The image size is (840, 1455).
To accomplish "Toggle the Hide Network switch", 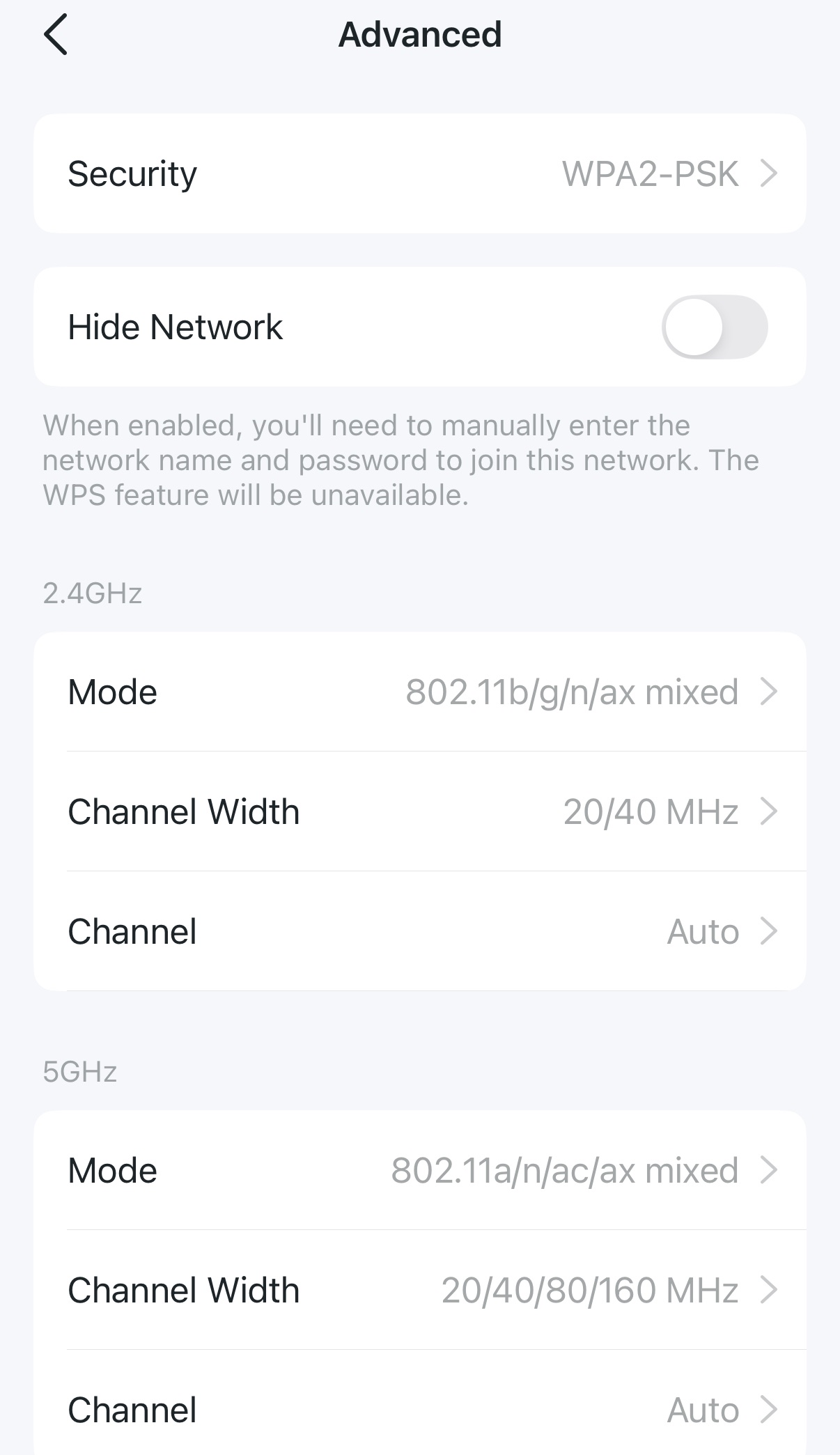I will tap(714, 327).
